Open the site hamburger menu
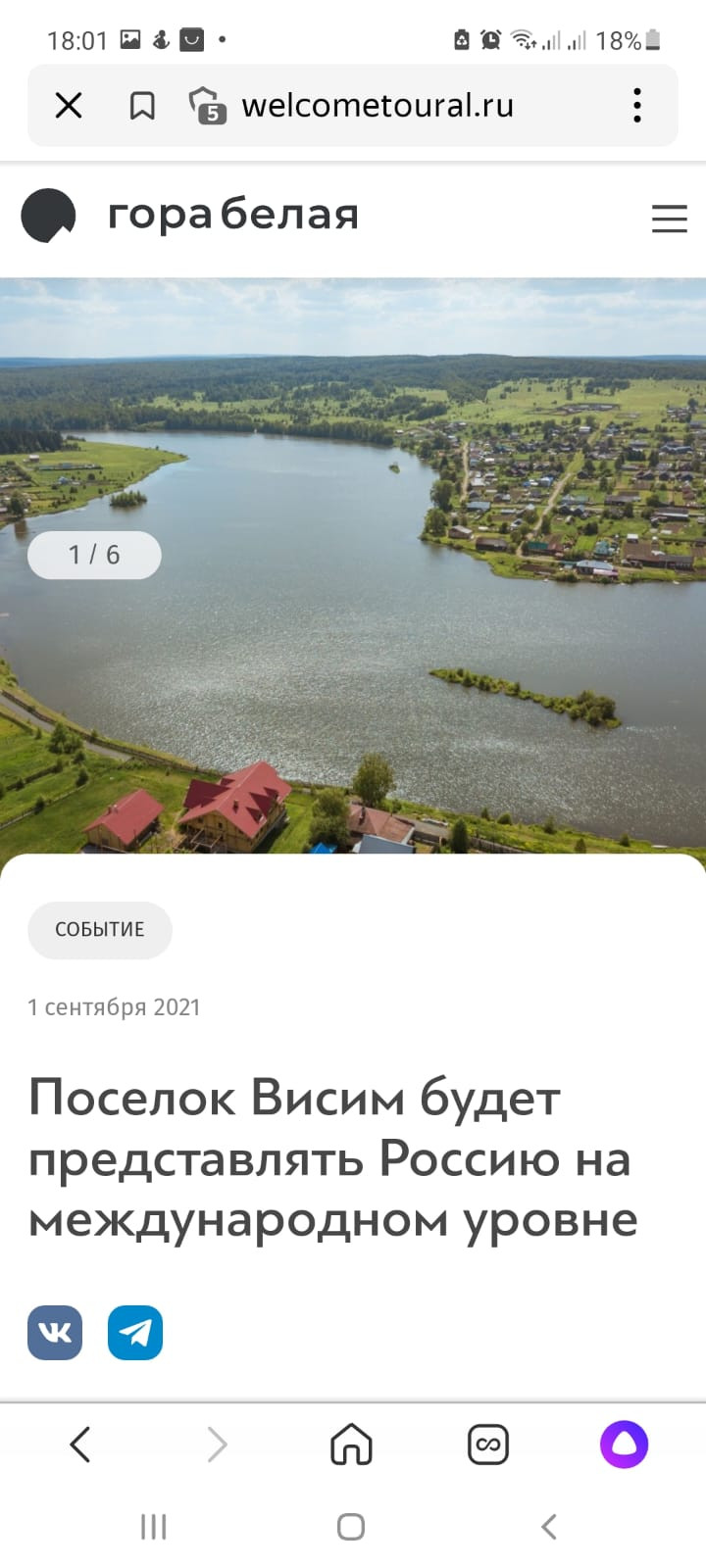Image resolution: width=706 pixels, height=1568 pixels. [x=669, y=218]
